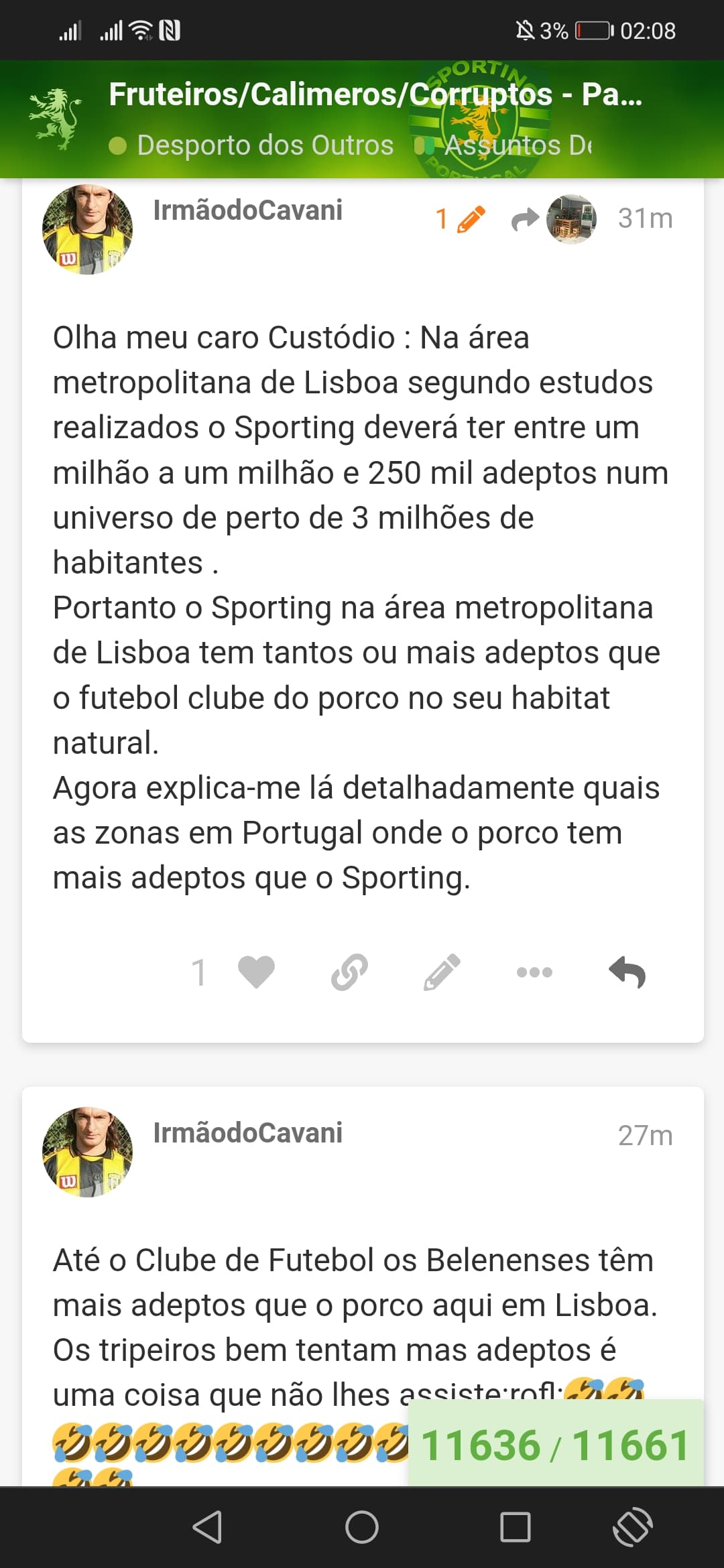724x1568 pixels.
Task: Like the post about Lisboa adeptos
Action: [x=257, y=972]
